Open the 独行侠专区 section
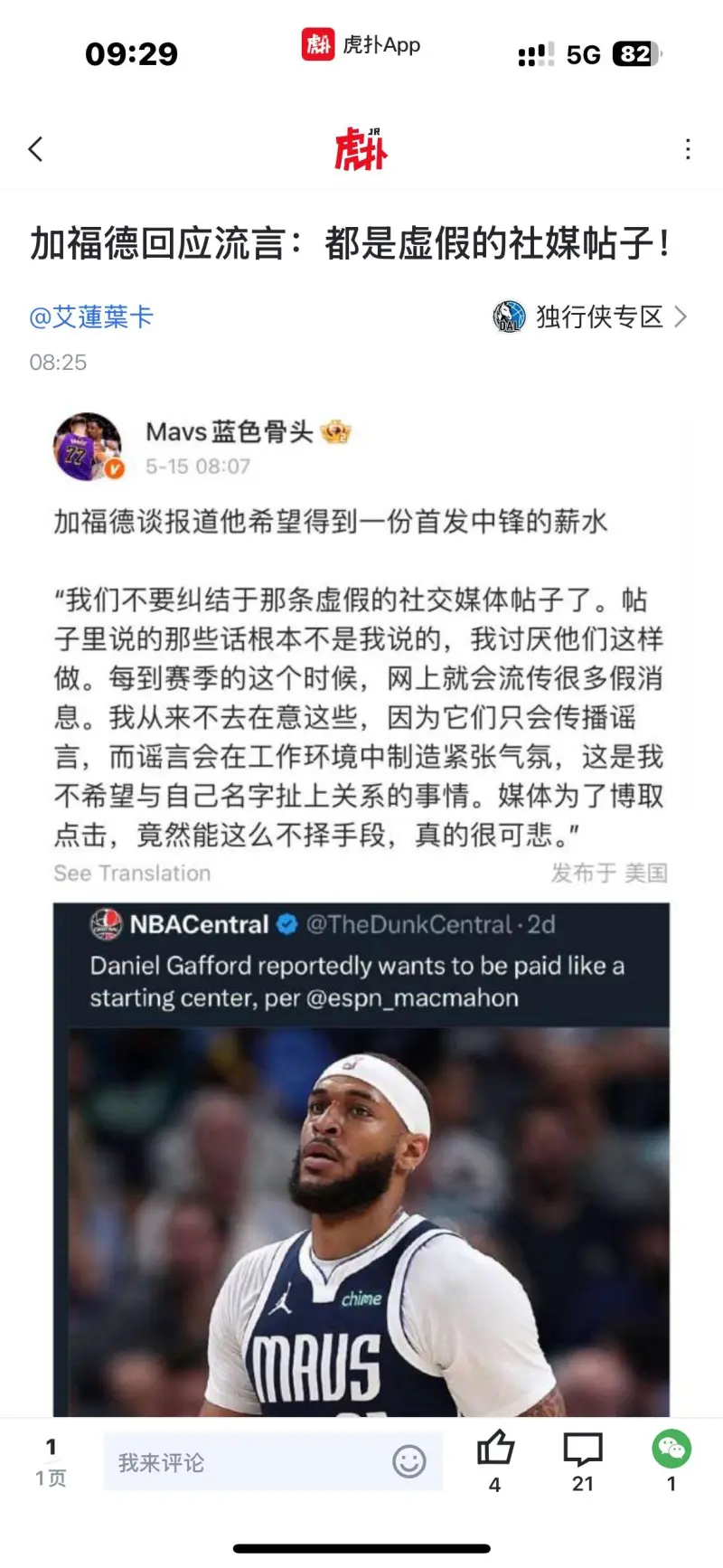This screenshot has height=1568, width=723. (592, 317)
